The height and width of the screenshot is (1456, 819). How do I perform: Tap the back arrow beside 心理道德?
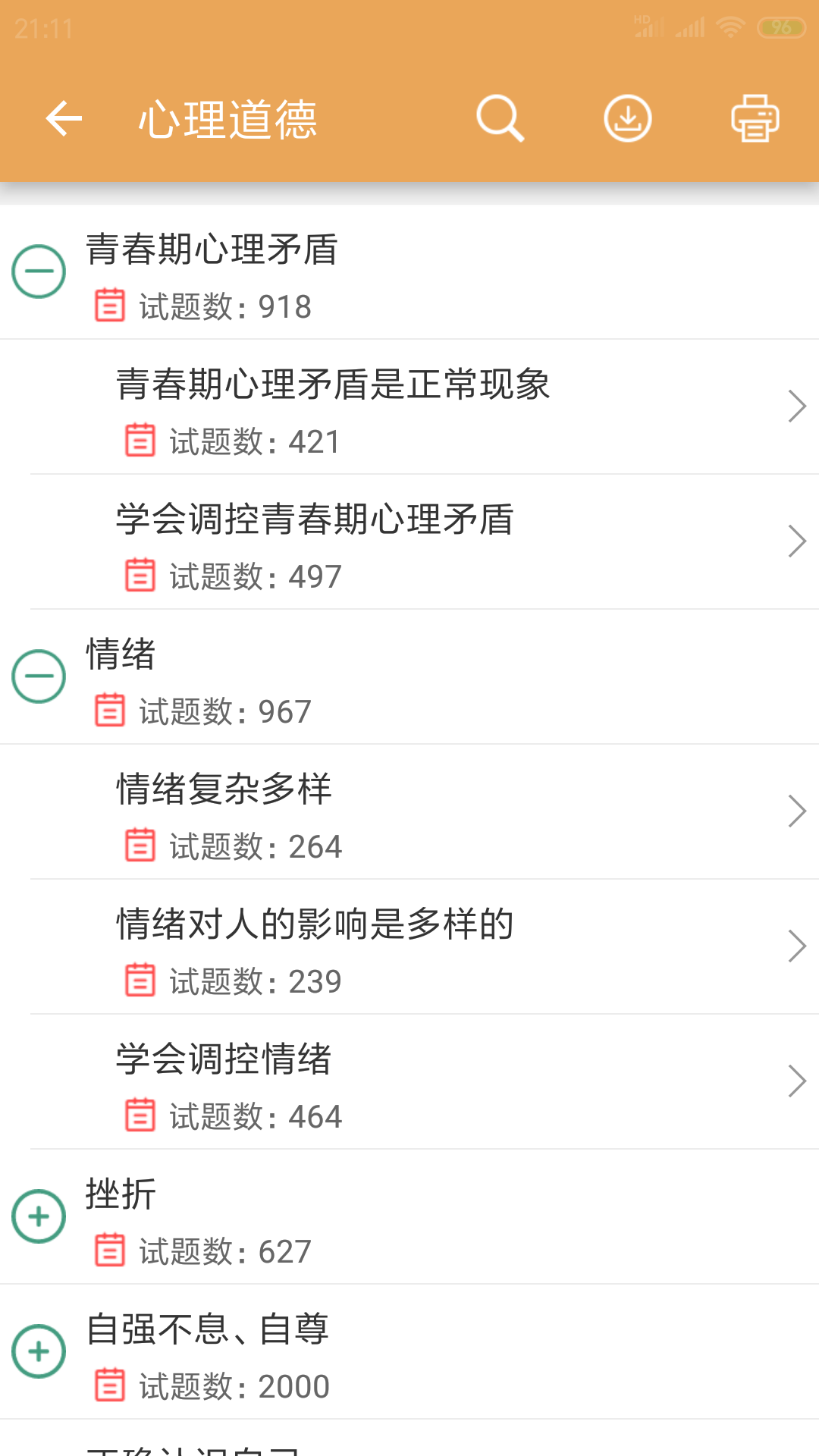(x=62, y=118)
